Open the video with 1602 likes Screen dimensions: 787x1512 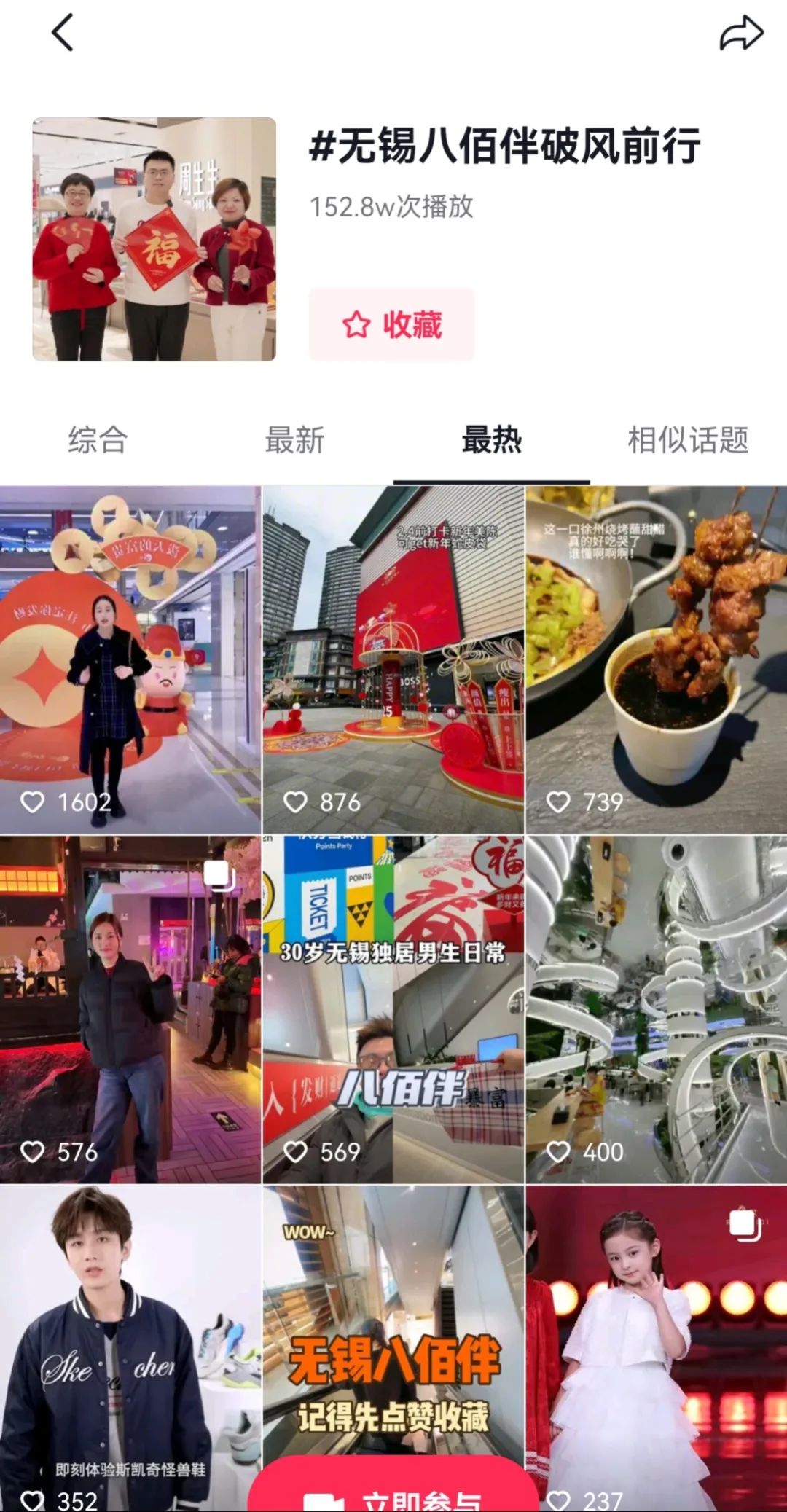click(130, 659)
